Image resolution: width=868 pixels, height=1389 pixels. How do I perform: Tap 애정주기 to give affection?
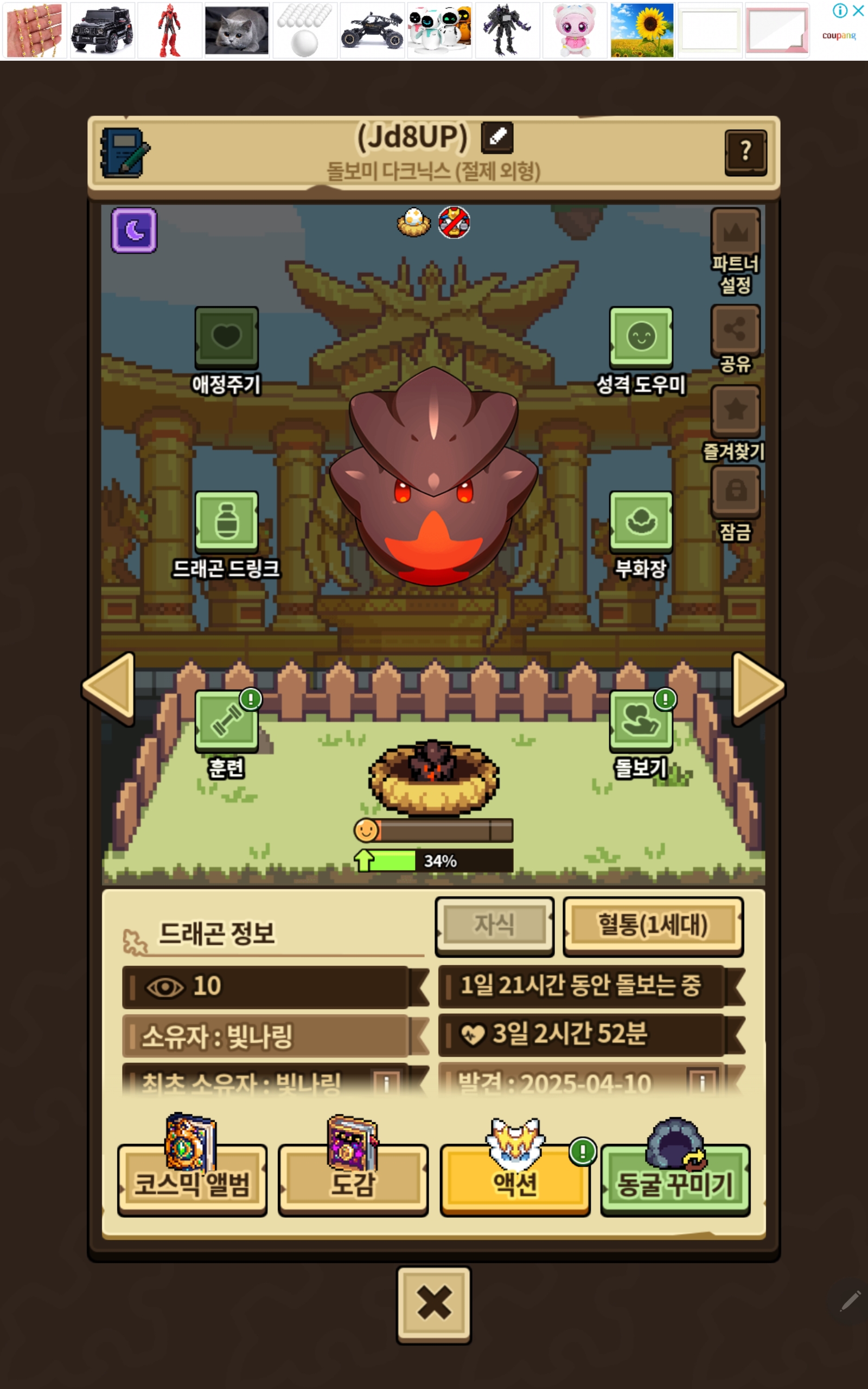pyautogui.click(x=226, y=337)
